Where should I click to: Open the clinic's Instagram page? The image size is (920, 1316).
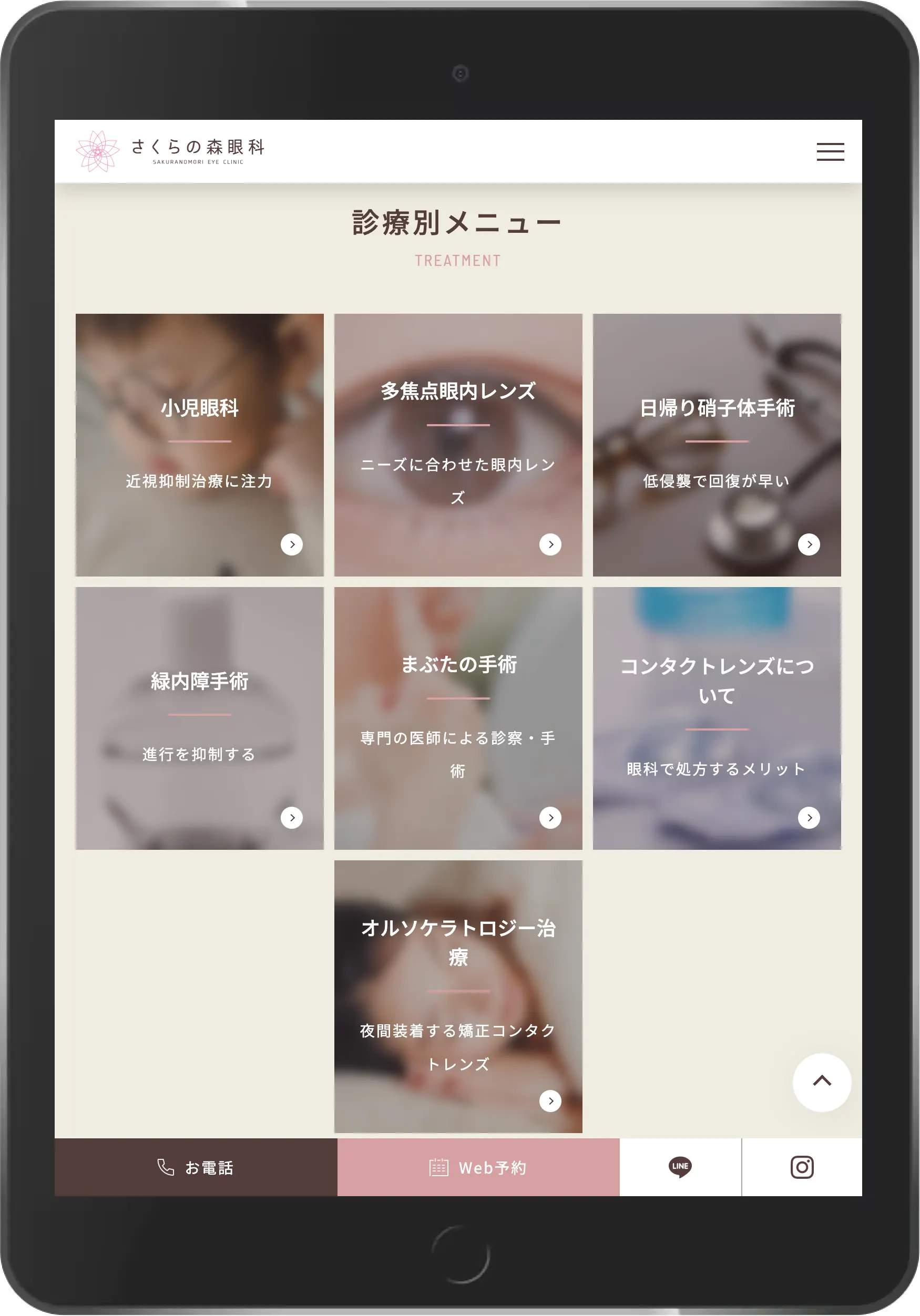pos(801,1168)
